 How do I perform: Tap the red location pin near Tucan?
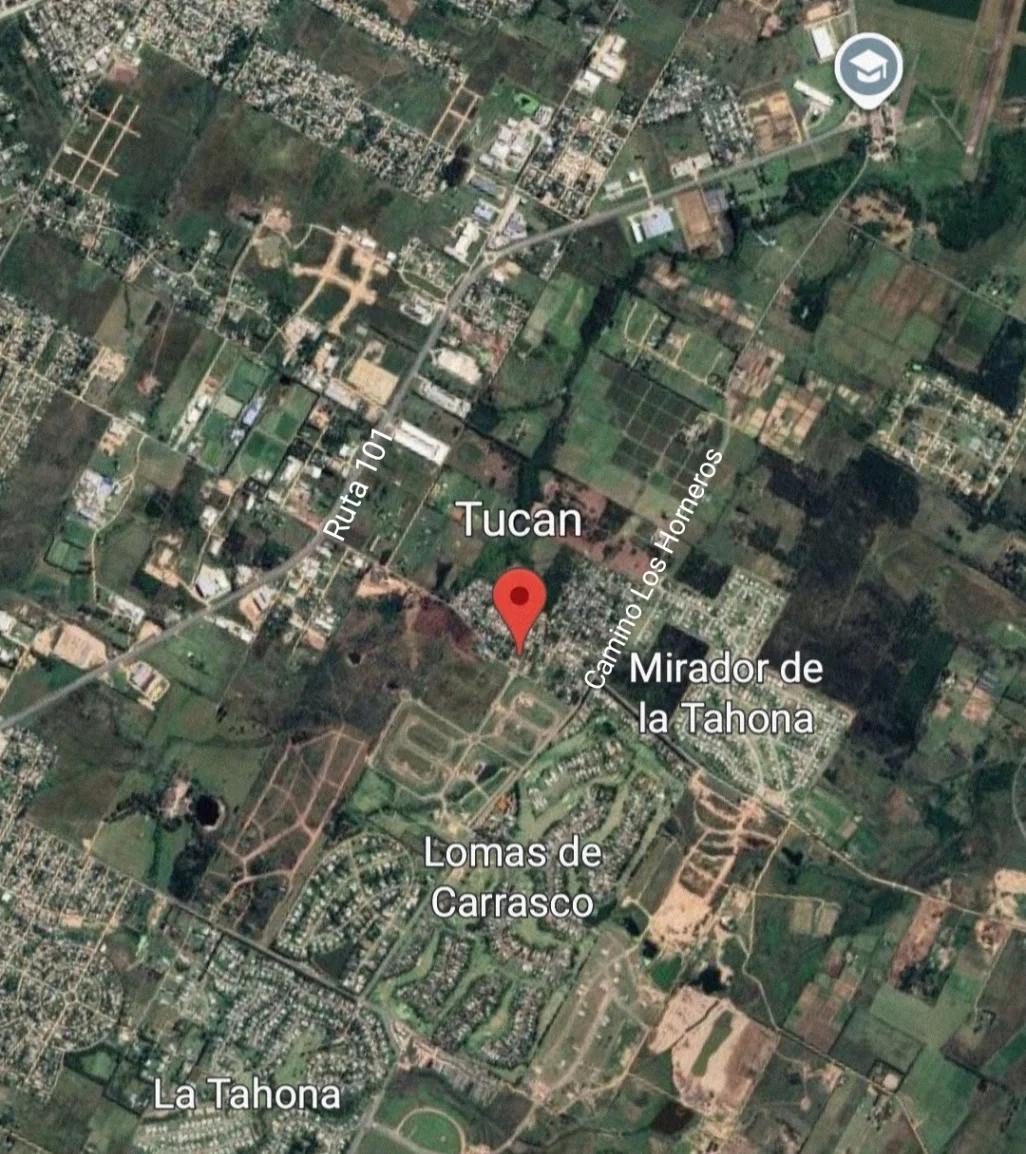pyautogui.click(x=520, y=603)
